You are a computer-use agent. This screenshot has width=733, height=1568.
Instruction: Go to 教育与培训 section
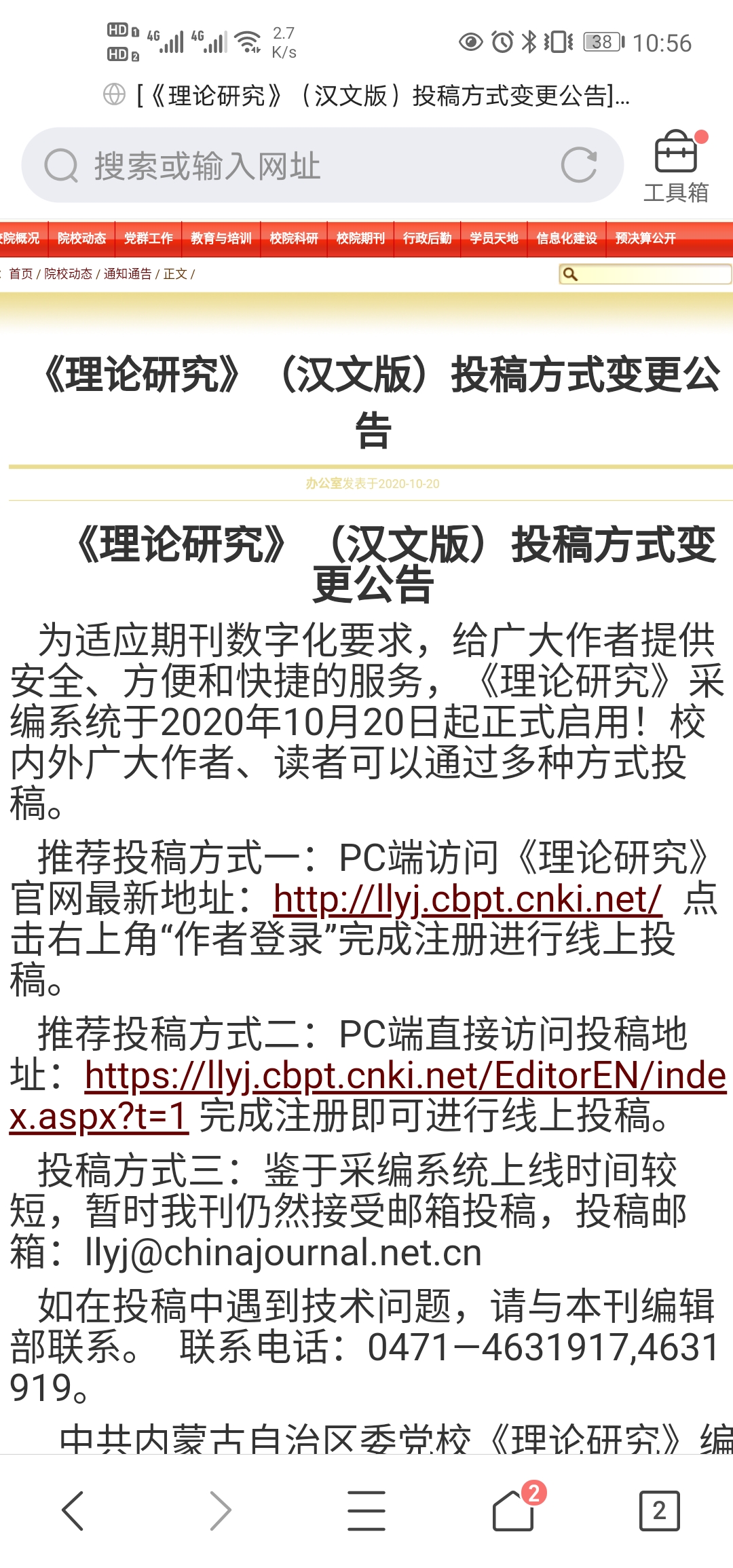(221, 238)
